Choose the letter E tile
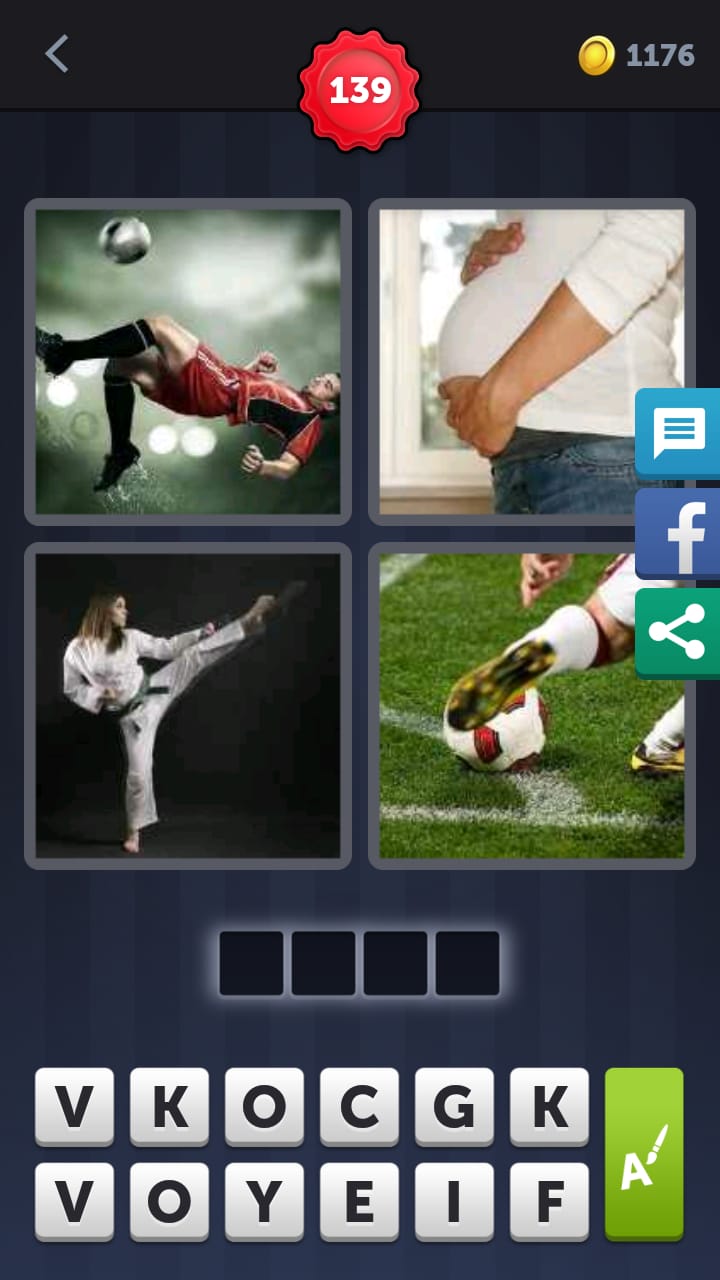This screenshot has height=1280, width=720. tap(359, 1201)
